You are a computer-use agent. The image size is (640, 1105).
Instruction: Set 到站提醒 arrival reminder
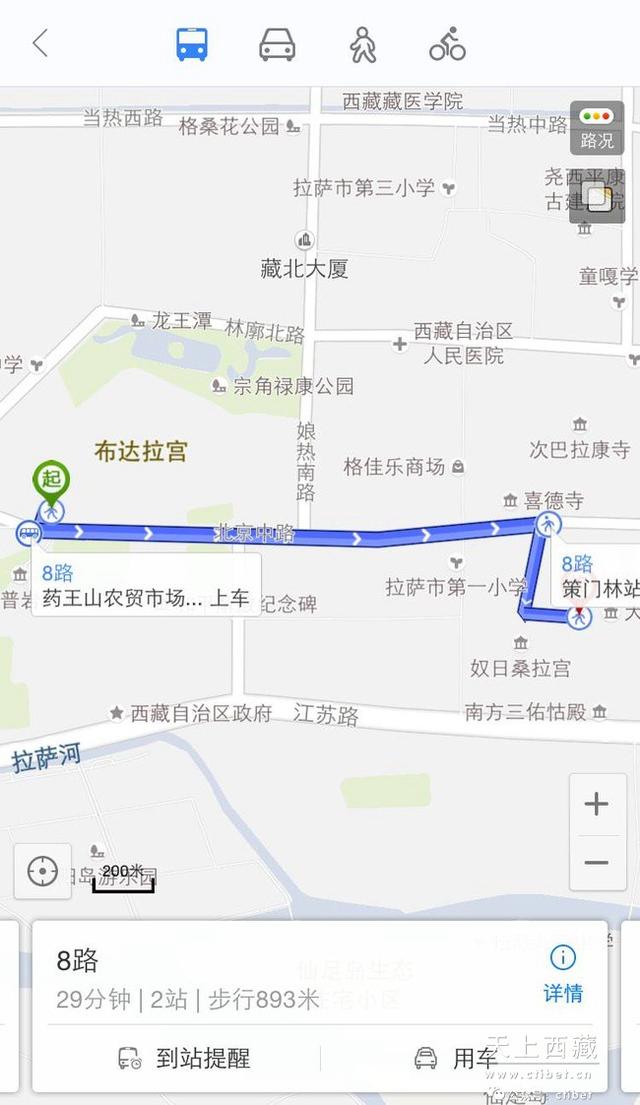[x=183, y=1058]
